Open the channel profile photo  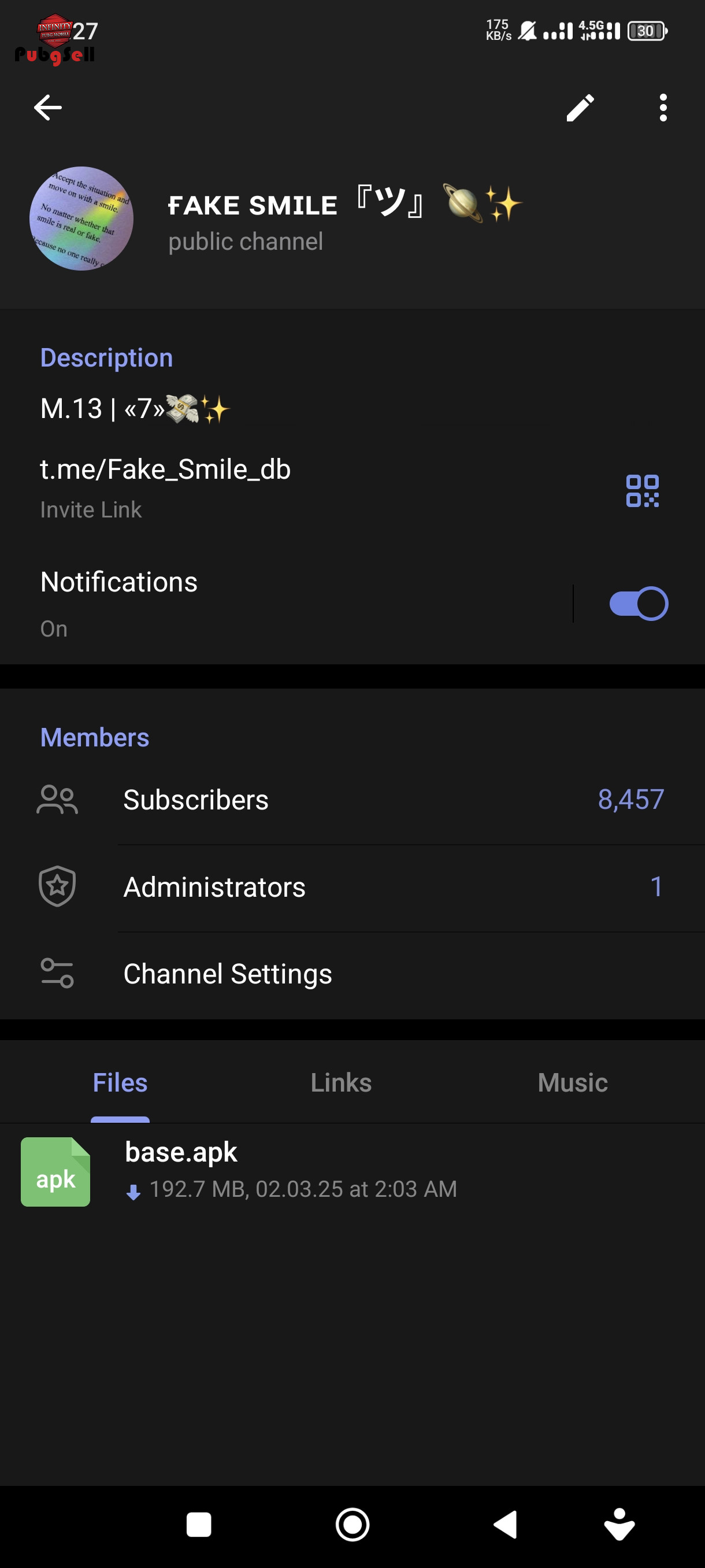pyautogui.click(x=81, y=219)
